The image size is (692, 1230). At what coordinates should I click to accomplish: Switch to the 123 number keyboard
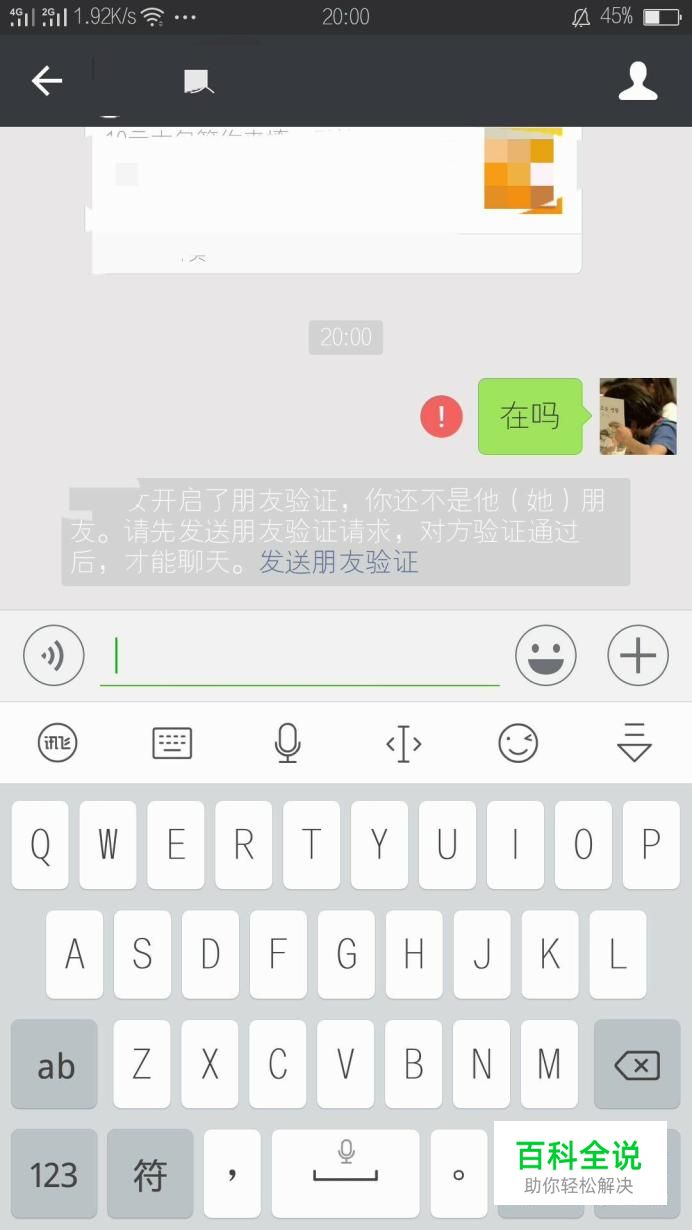coord(54,1174)
